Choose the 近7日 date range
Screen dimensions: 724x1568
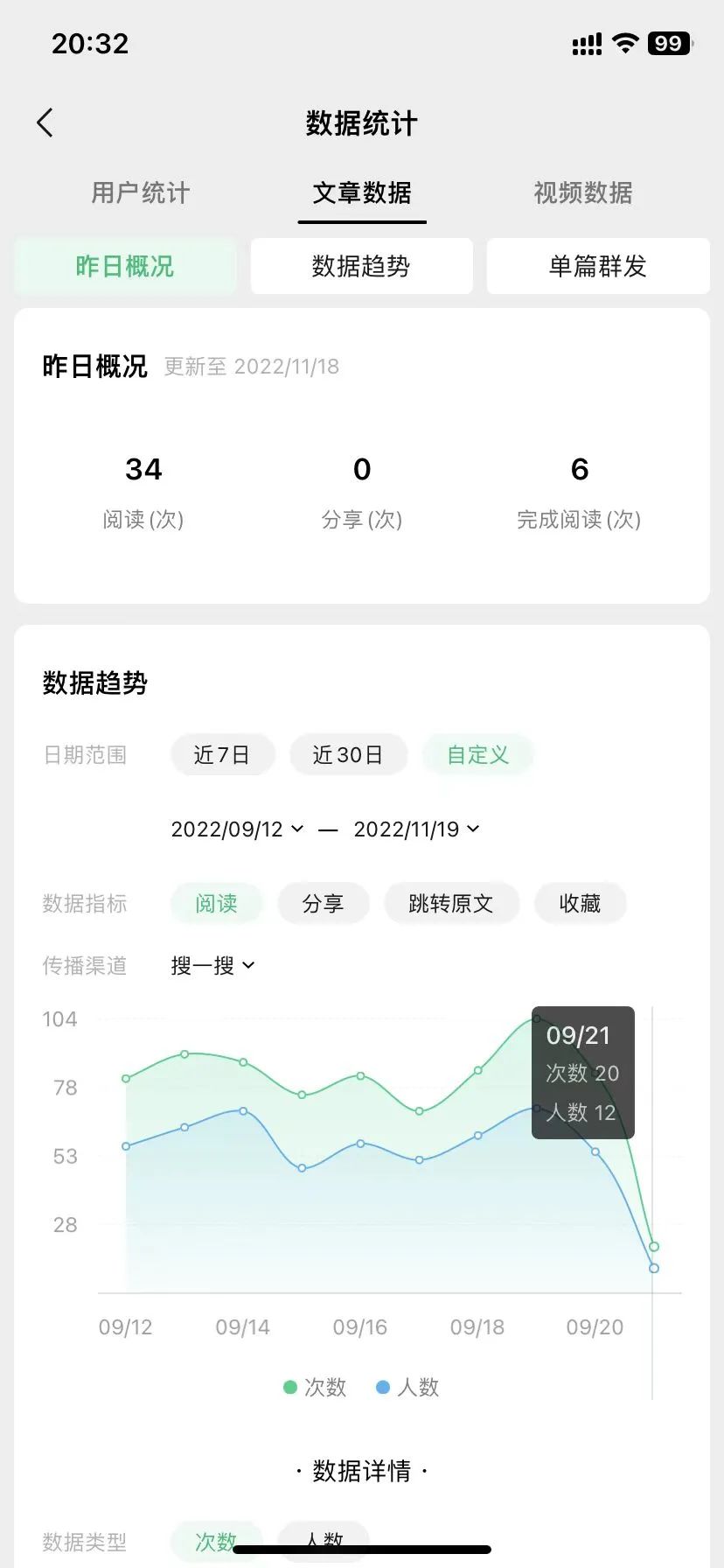point(222,754)
